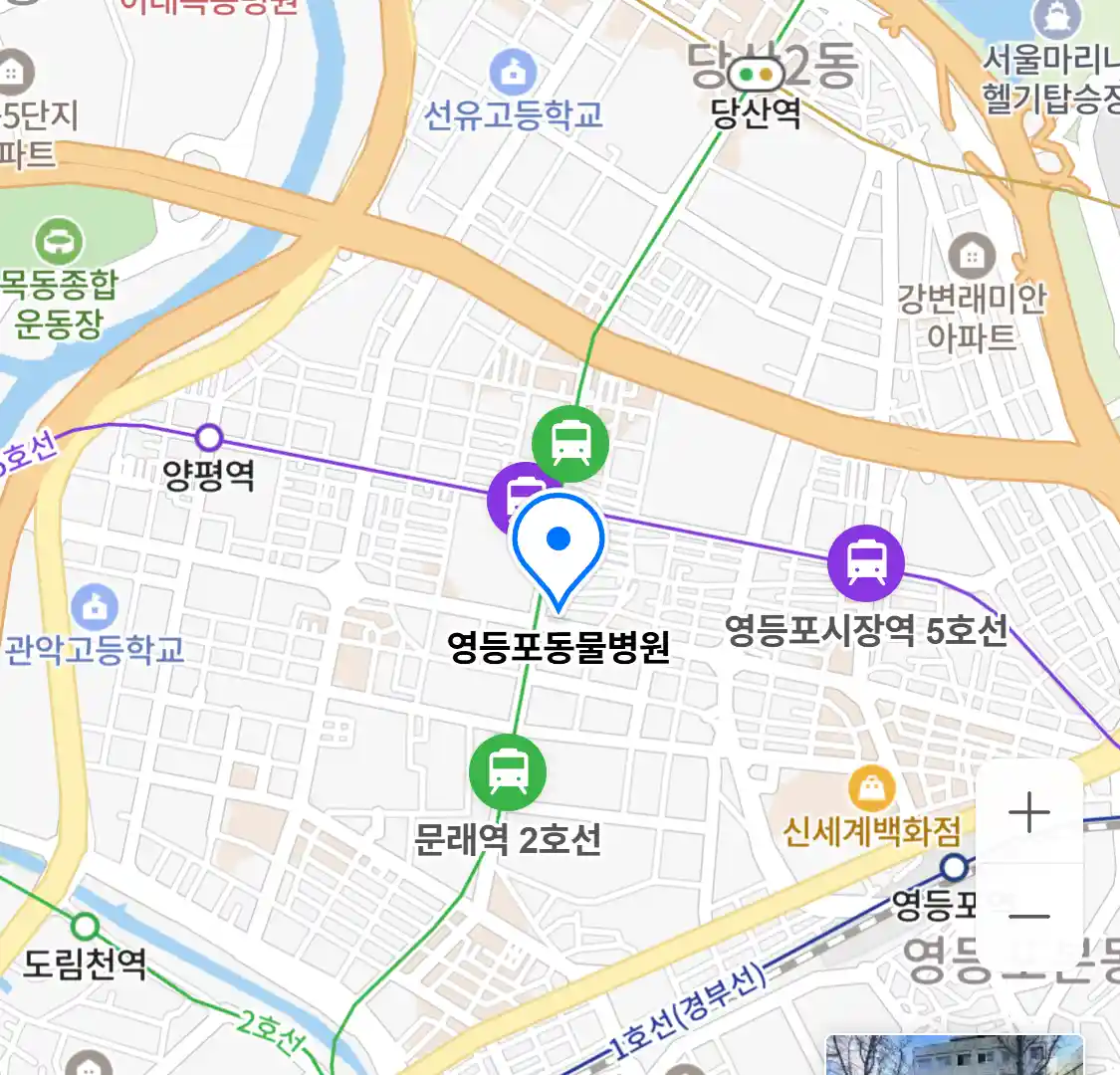Screen dimensions: 1120x1075
Task: Open the street view photo thumbnail
Action: [x=954, y=1055]
